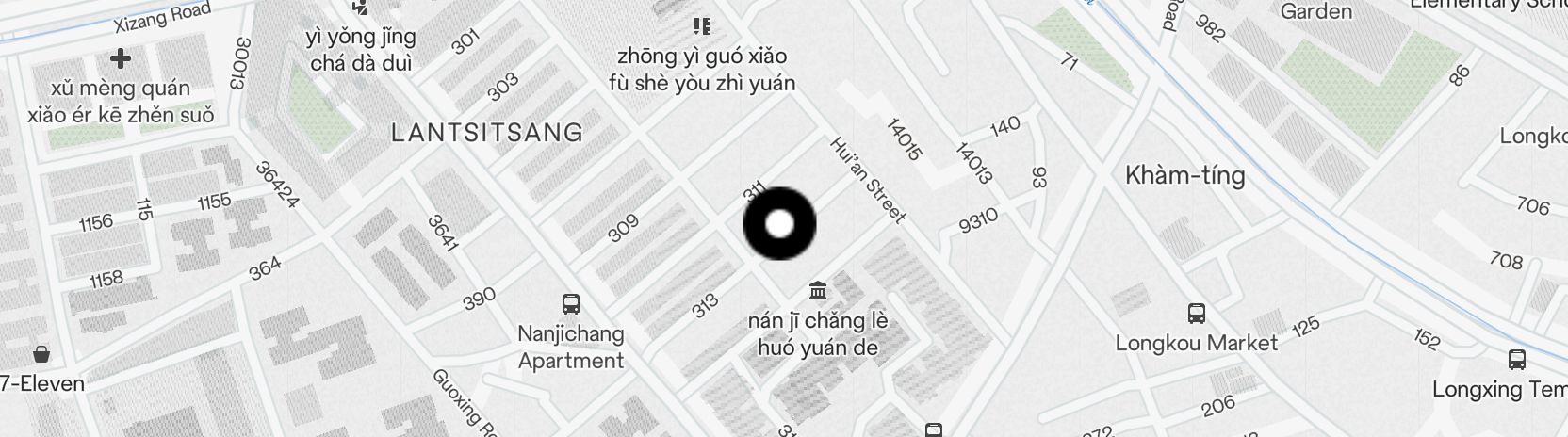The width and height of the screenshot is (1568, 437).
Task: Tap the clinic cross marker near Xizang Road
Action: point(121,58)
